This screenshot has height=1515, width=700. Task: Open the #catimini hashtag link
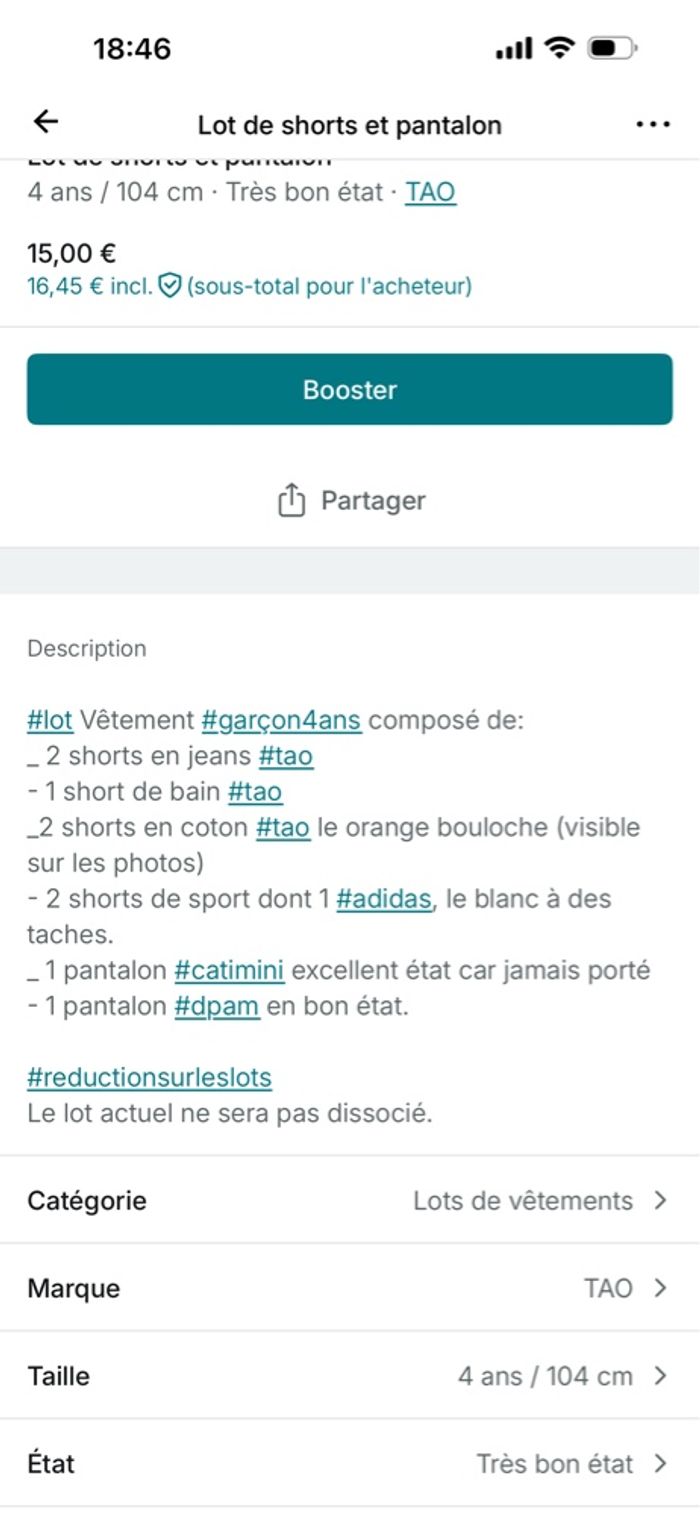229,970
